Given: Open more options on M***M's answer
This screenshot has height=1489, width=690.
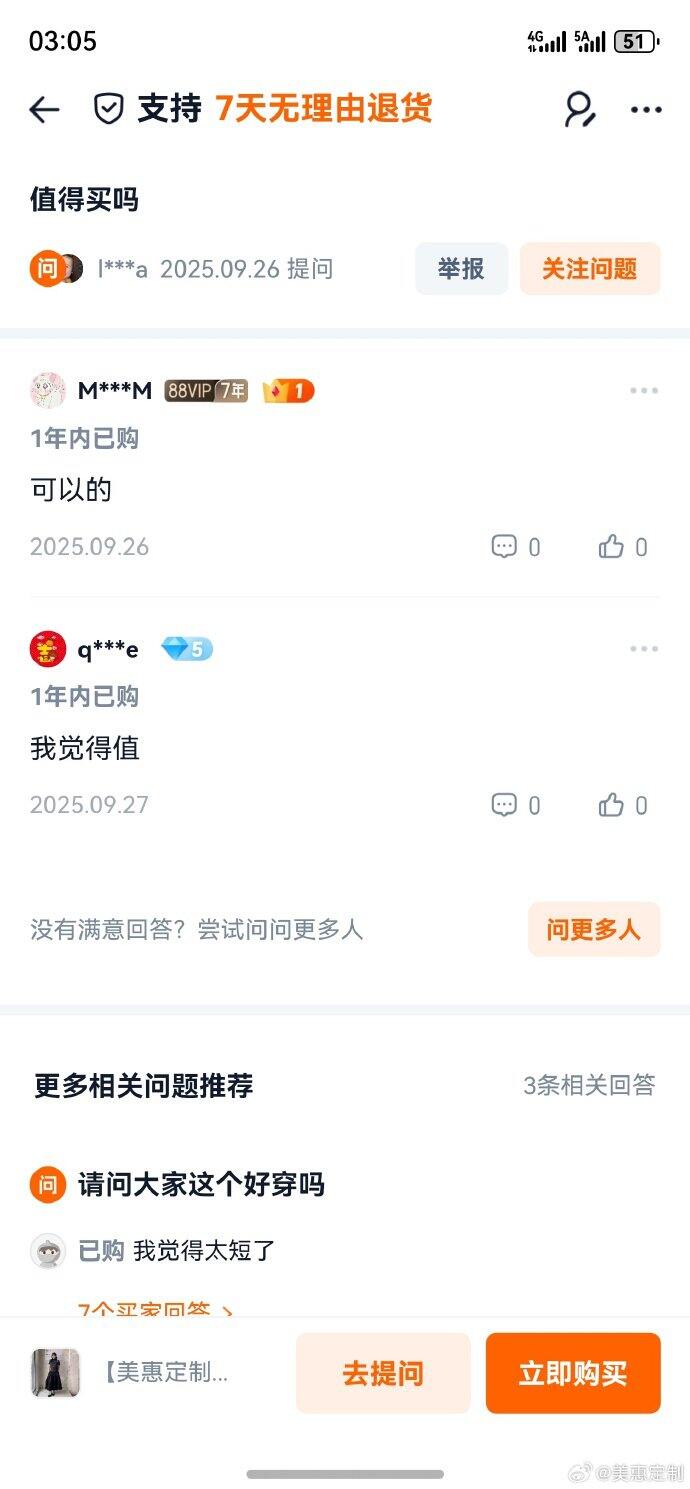Looking at the screenshot, I should point(644,390).
